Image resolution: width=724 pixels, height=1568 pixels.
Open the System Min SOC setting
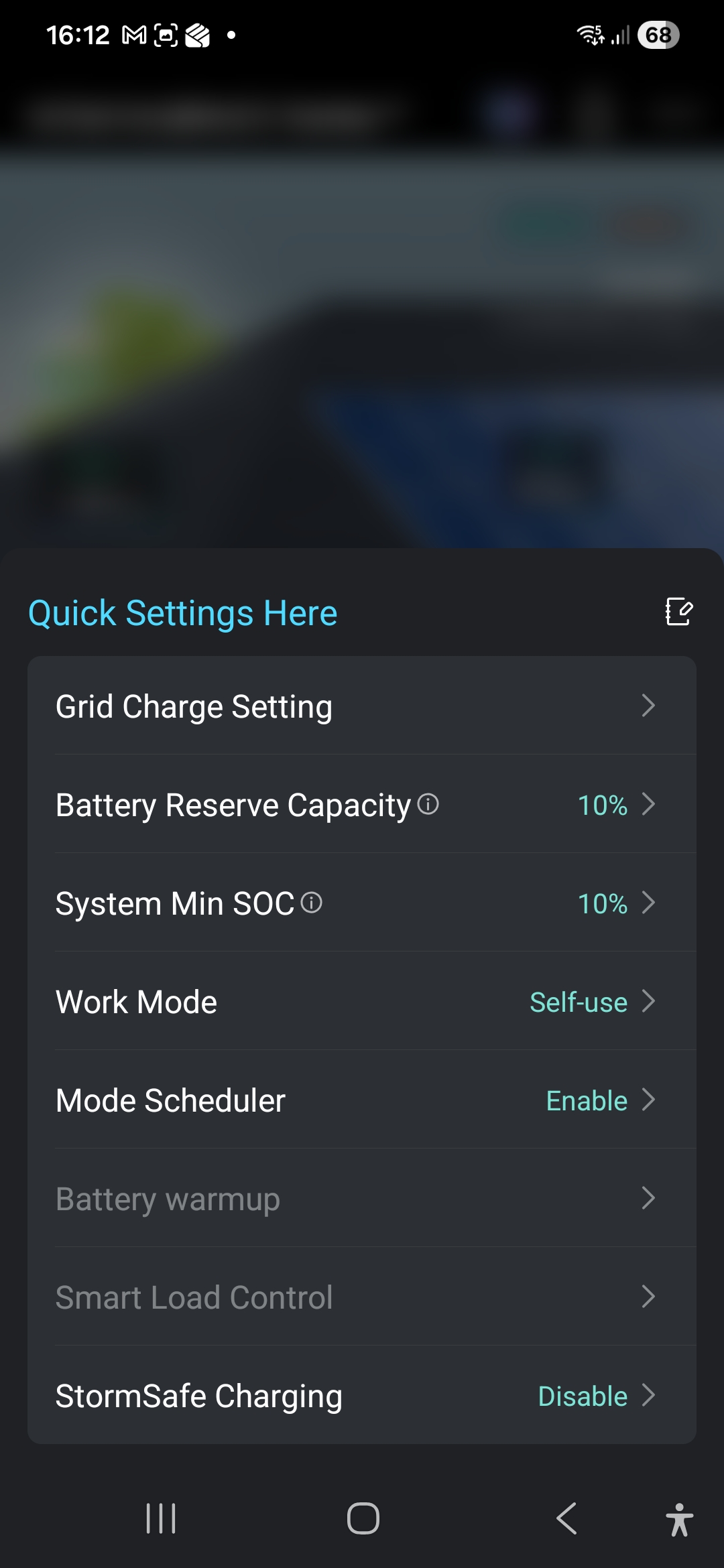click(362, 903)
